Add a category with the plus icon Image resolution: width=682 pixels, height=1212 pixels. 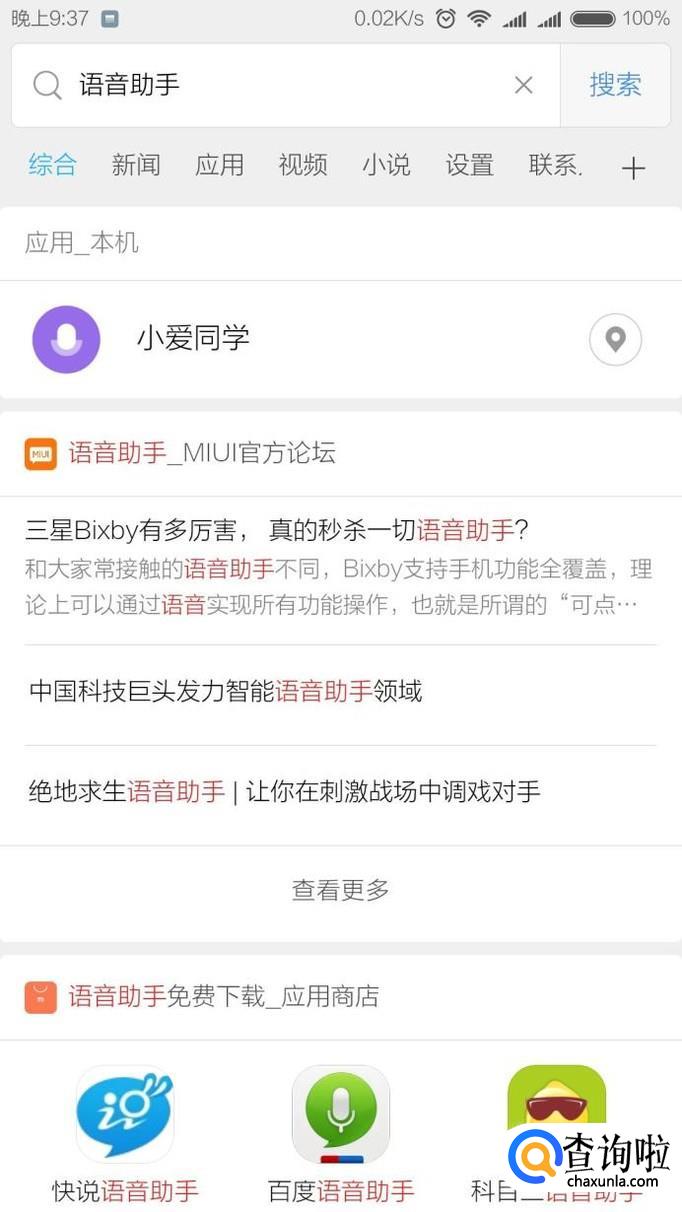[x=633, y=168]
